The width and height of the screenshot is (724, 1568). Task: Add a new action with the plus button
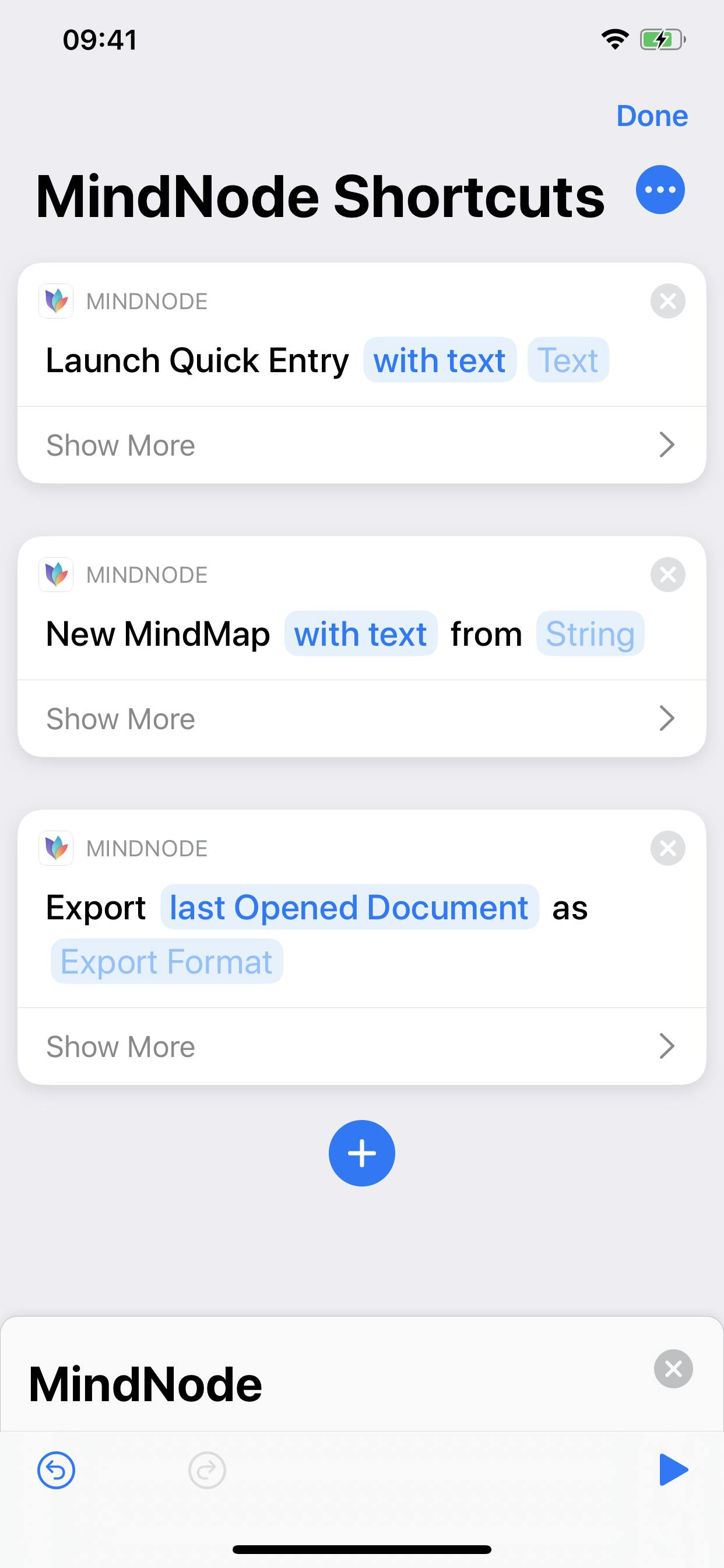pyautogui.click(x=361, y=1153)
